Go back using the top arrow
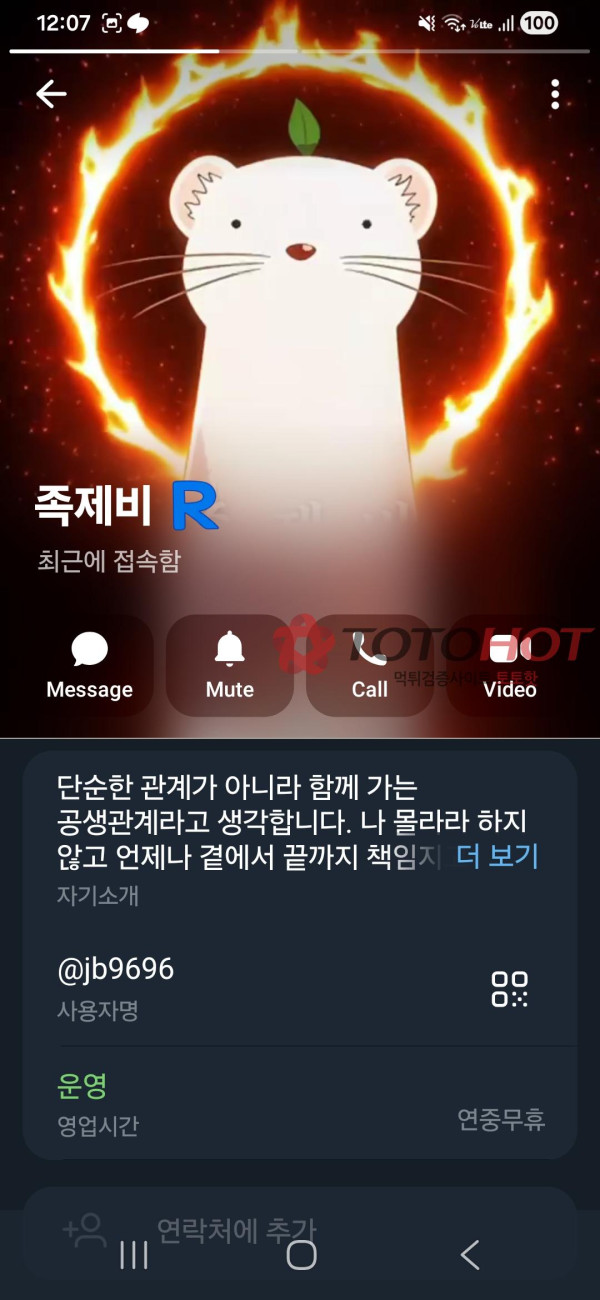 [x=51, y=94]
